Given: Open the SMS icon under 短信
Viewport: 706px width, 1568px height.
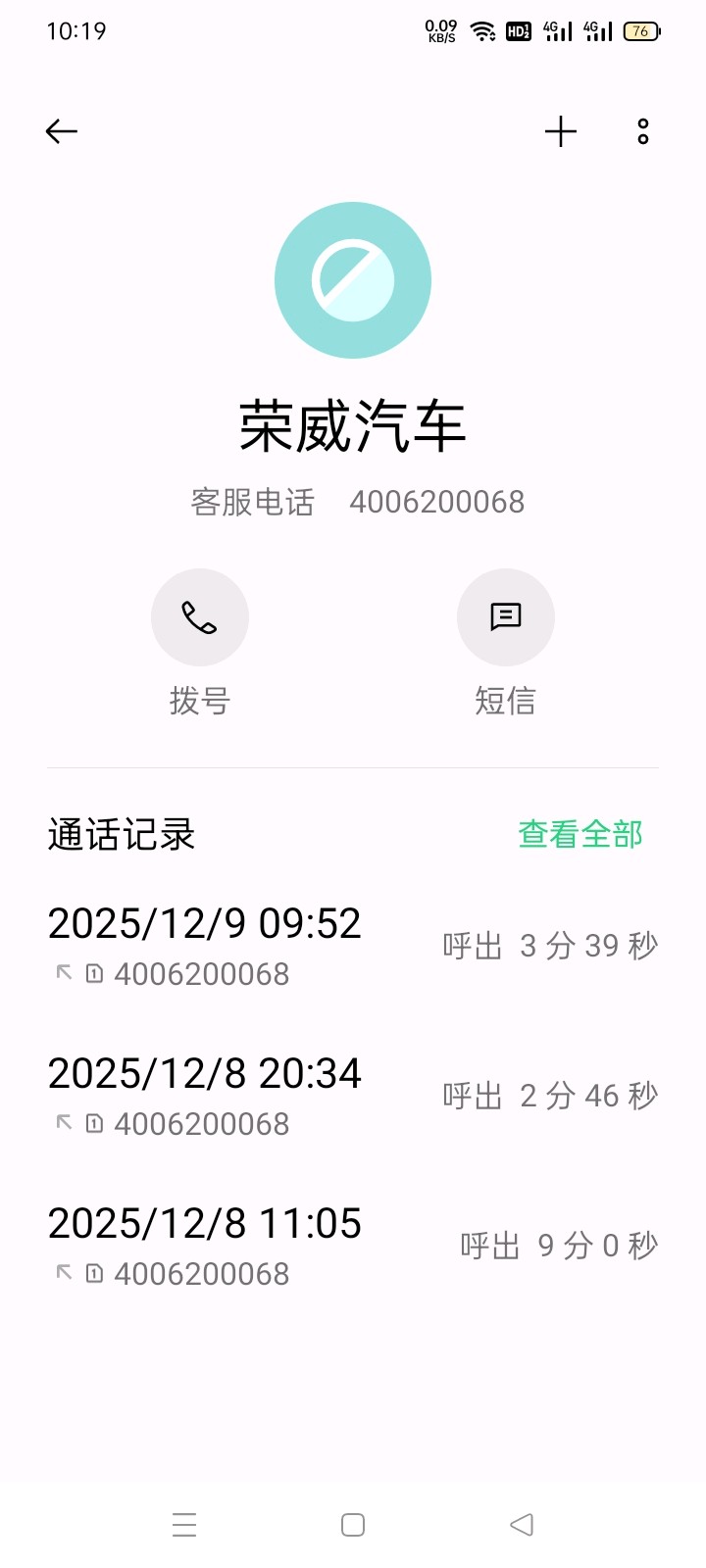Looking at the screenshot, I should pyautogui.click(x=506, y=617).
